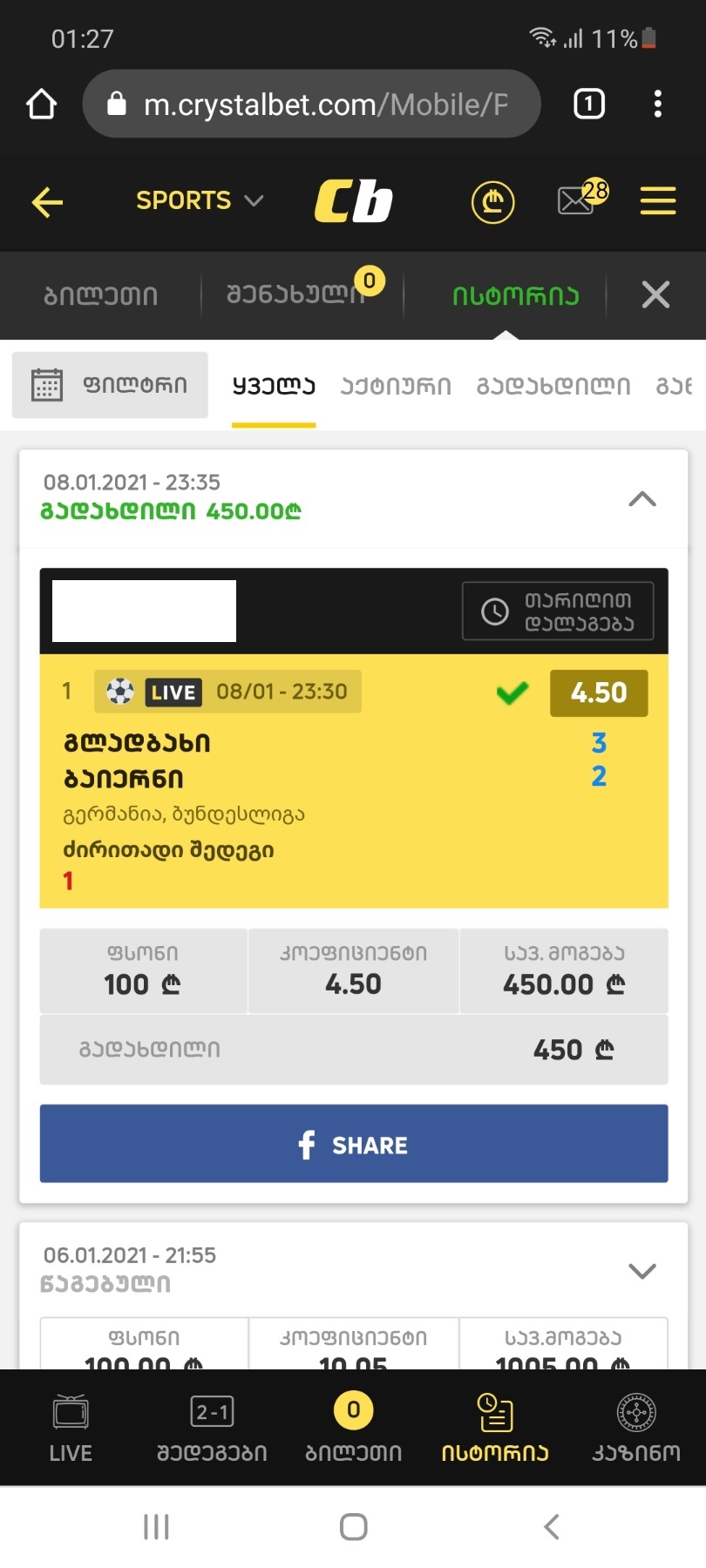Open კაზინო in bottom navigation
Screen dimensions: 706x1568
pos(636,1429)
